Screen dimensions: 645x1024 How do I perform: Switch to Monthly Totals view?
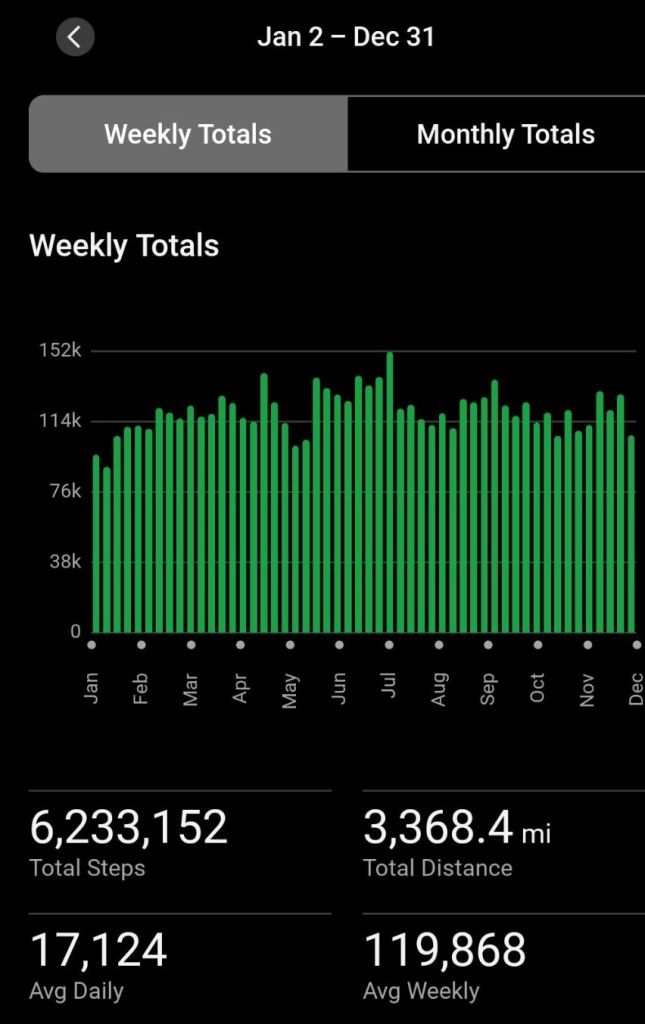pos(504,134)
